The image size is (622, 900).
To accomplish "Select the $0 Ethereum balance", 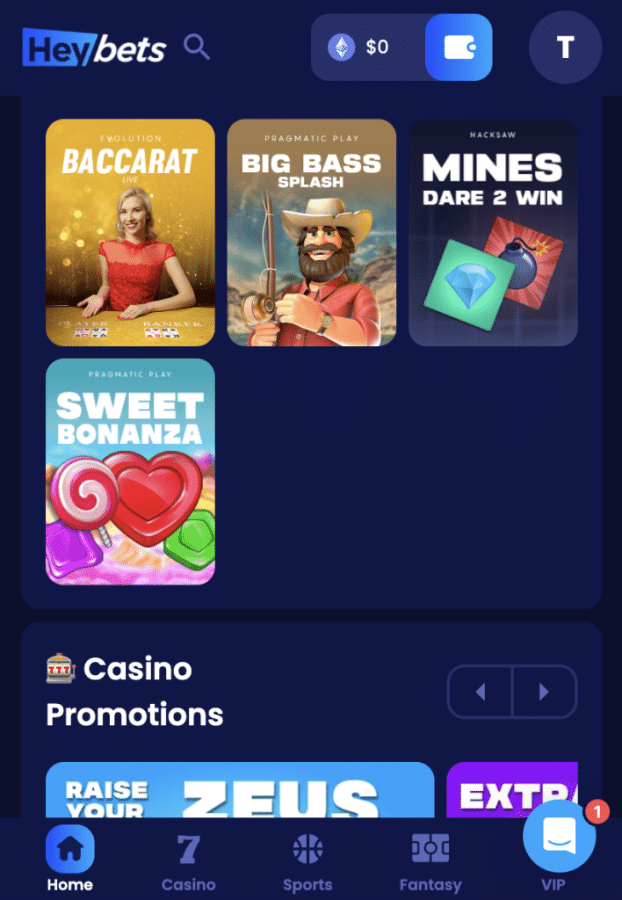I will point(361,47).
